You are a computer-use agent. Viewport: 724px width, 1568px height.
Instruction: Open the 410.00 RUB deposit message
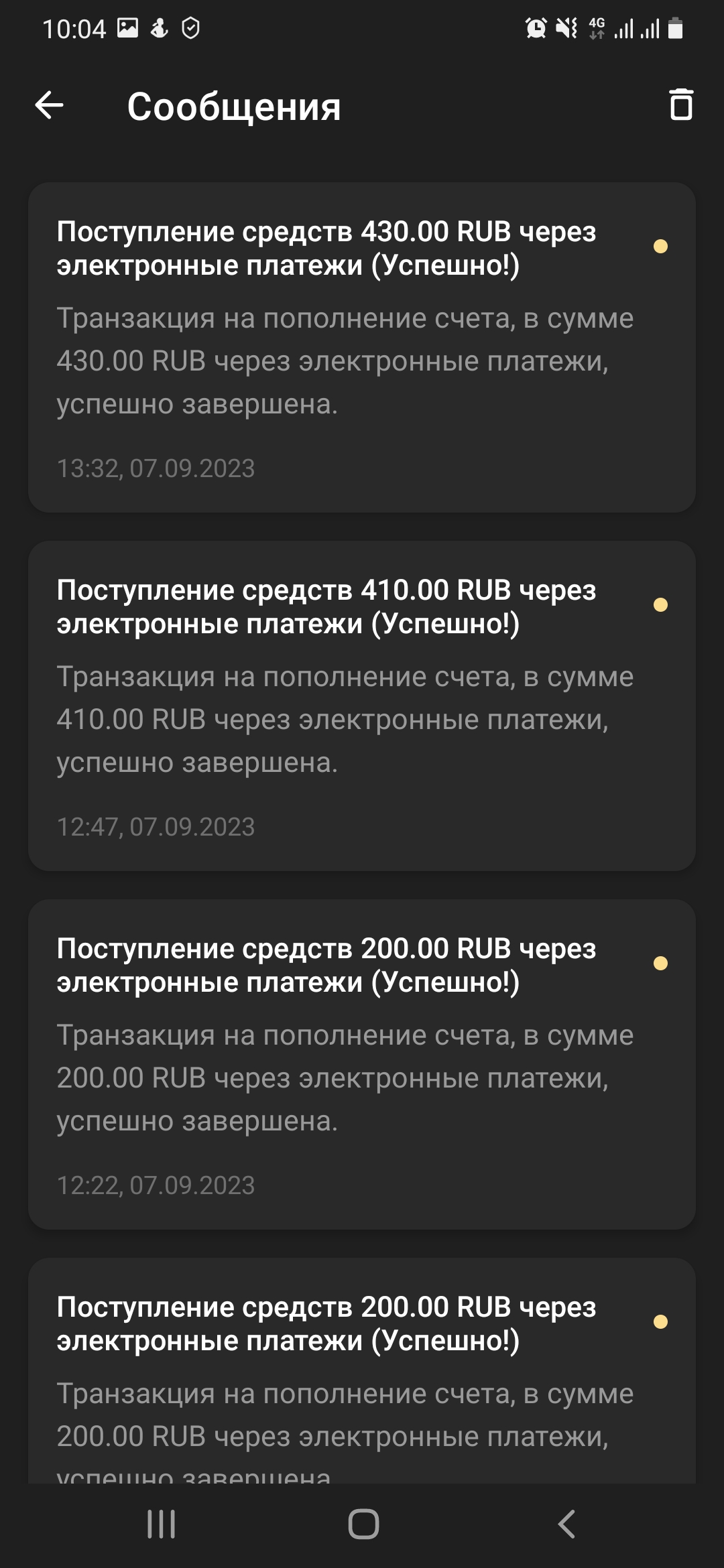point(361,706)
